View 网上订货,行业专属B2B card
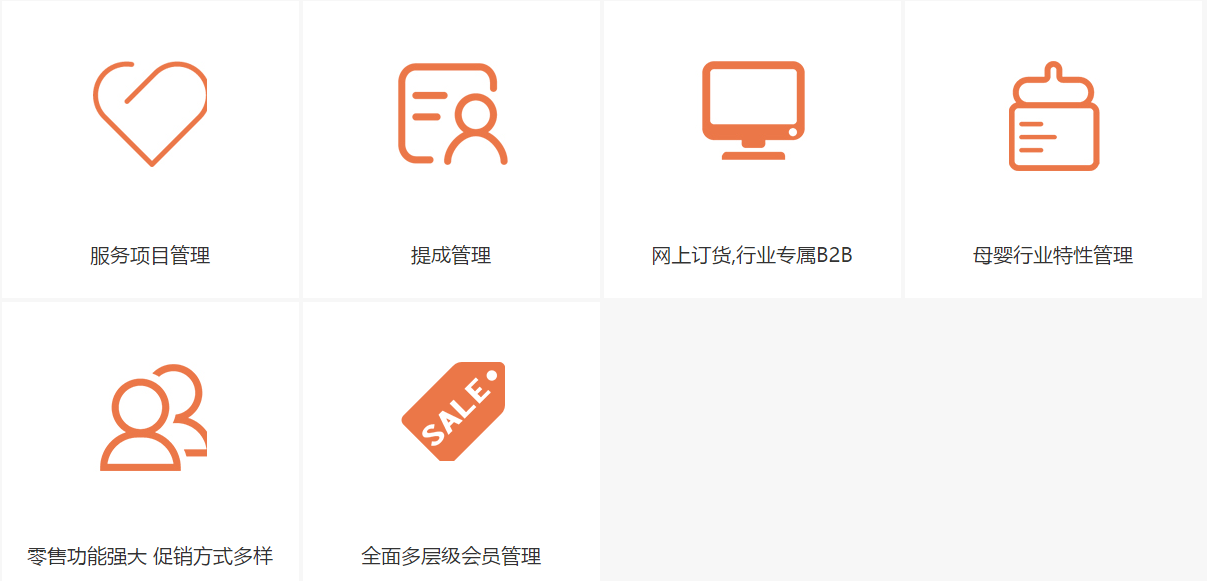This screenshot has width=1207, height=581. (x=752, y=150)
